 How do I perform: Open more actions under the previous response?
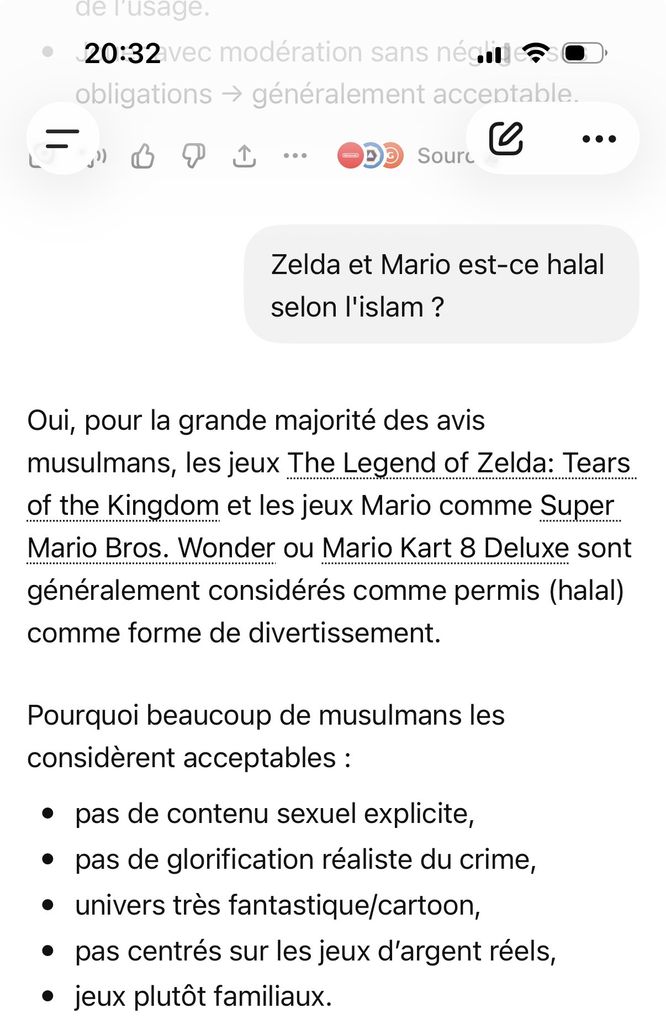(295, 156)
